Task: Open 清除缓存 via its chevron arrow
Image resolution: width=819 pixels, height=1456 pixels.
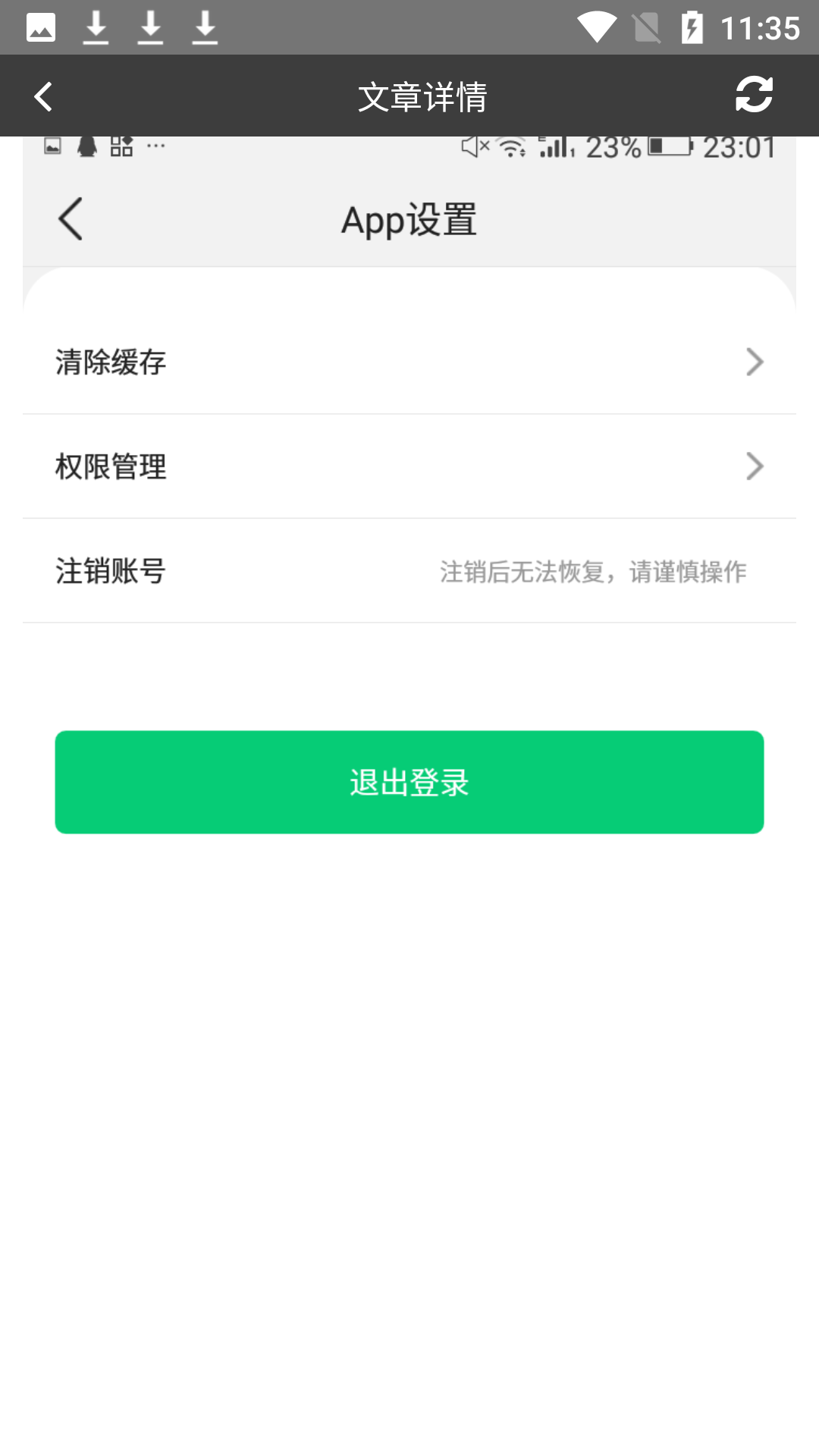Action: pyautogui.click(x=754, y=362)
